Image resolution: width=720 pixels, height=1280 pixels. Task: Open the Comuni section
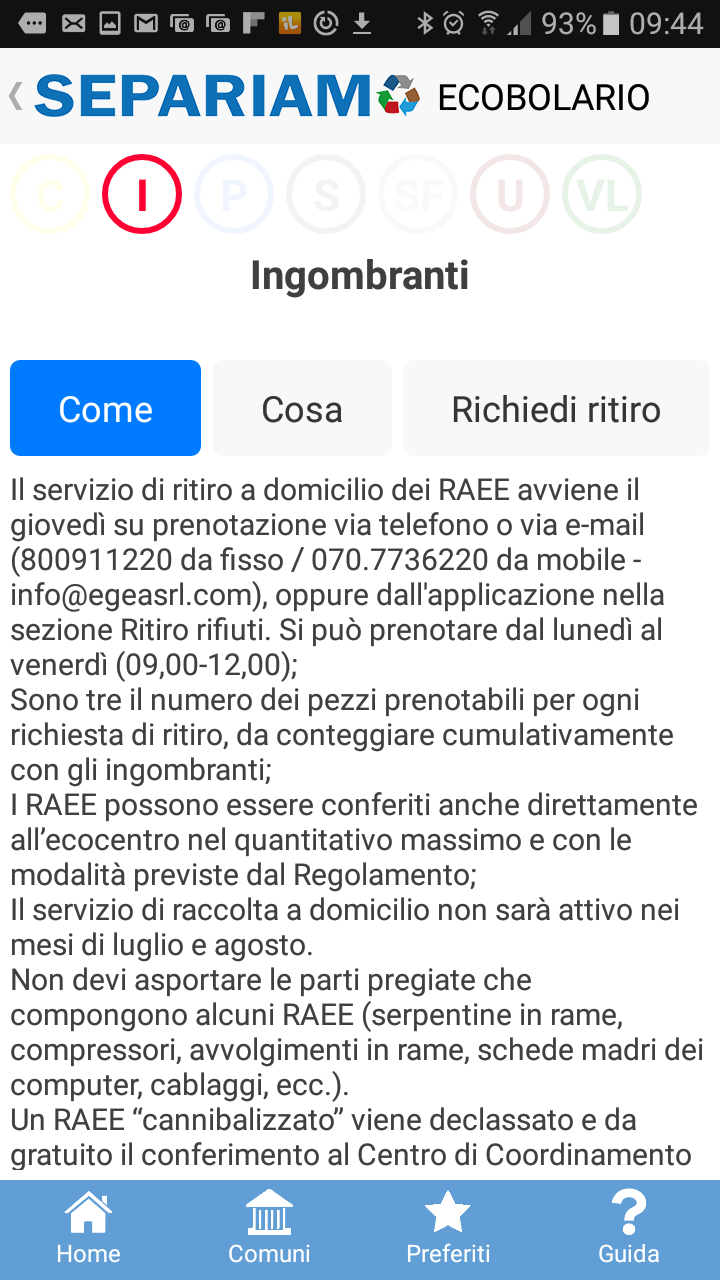pyautogui.click(x=269, y=1229)
